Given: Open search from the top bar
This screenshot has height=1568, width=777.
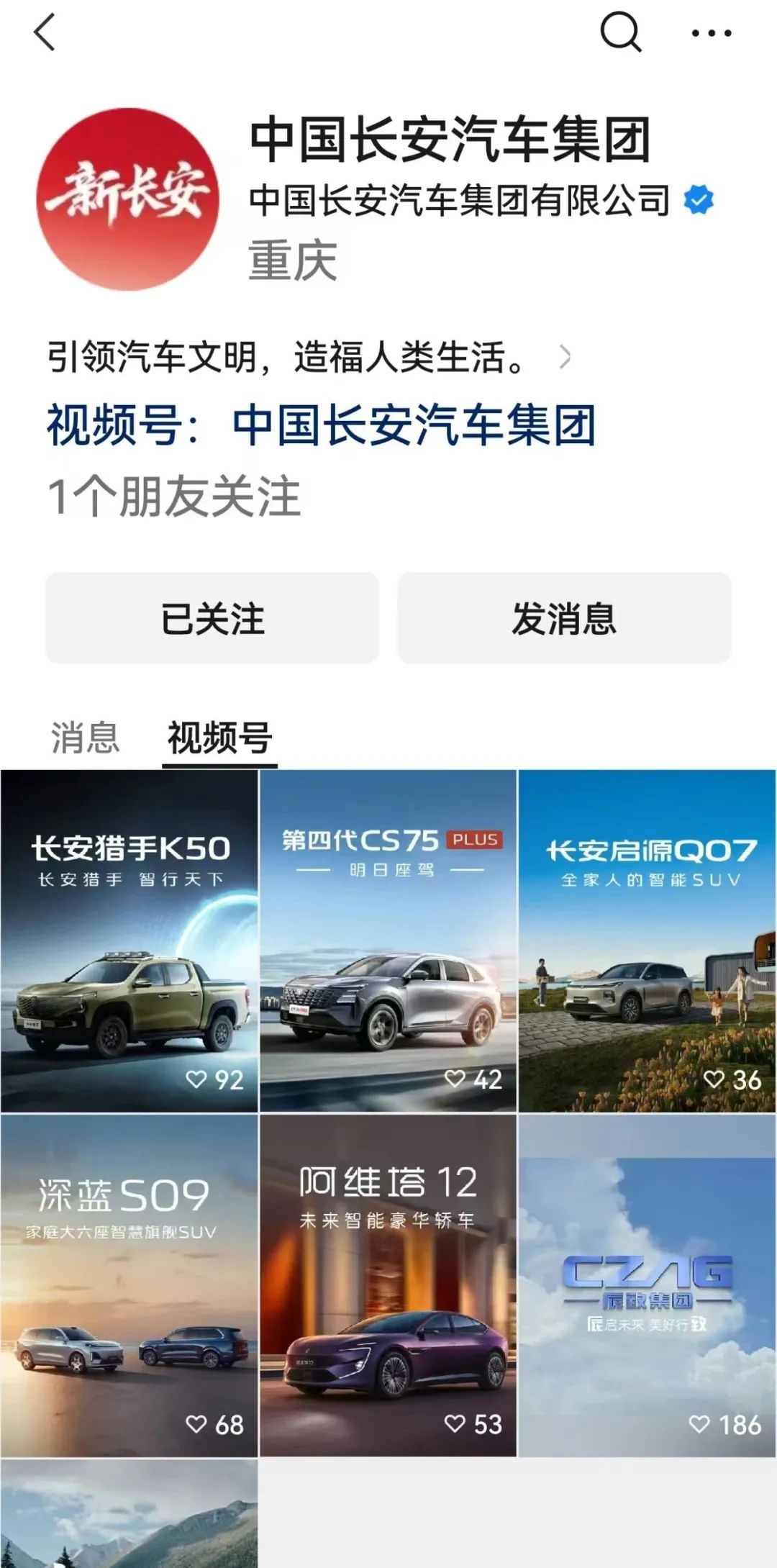Looking at the screenshot, I should (620, 32).
